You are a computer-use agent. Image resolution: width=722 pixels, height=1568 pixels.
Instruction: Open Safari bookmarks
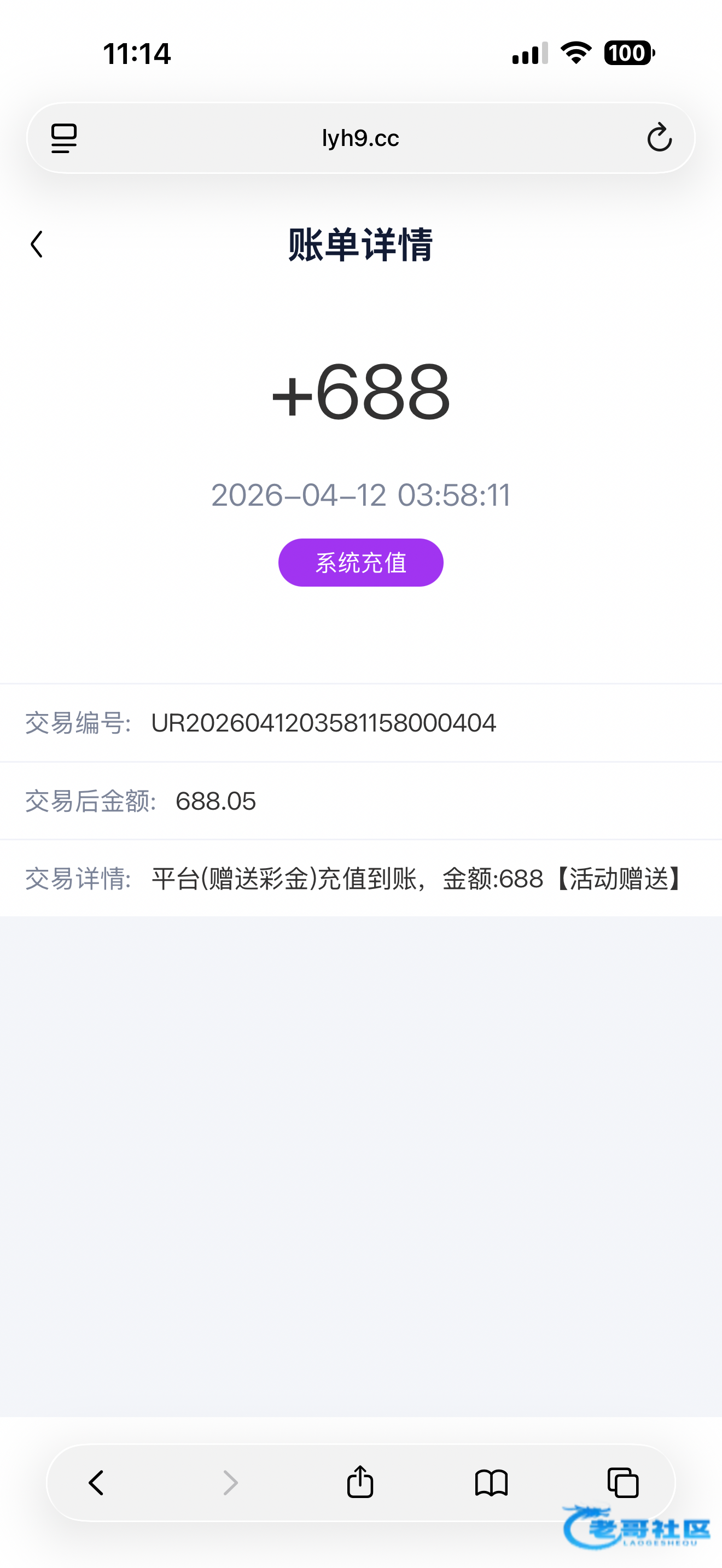tap(491, 1482)
